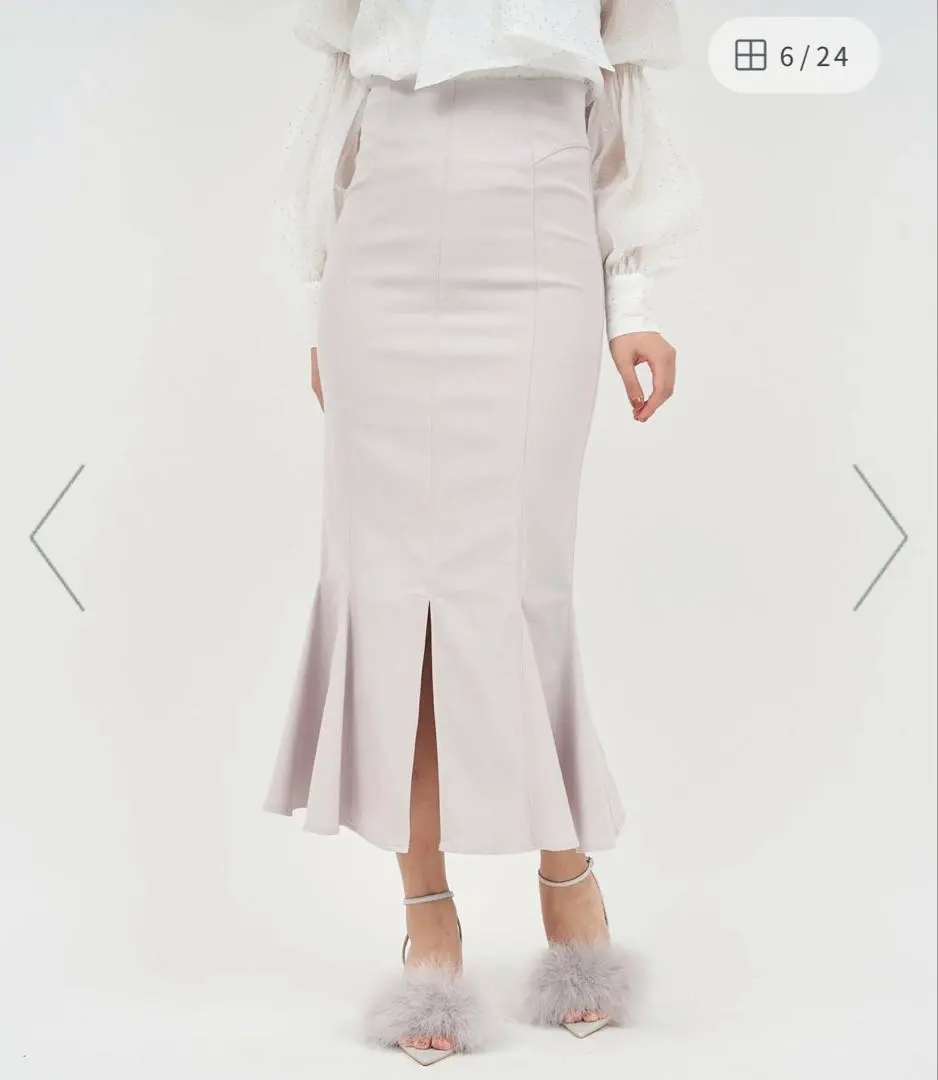Open the image grid view showing 6/24
Screen dimensions: 938x1080
point(793,56)
